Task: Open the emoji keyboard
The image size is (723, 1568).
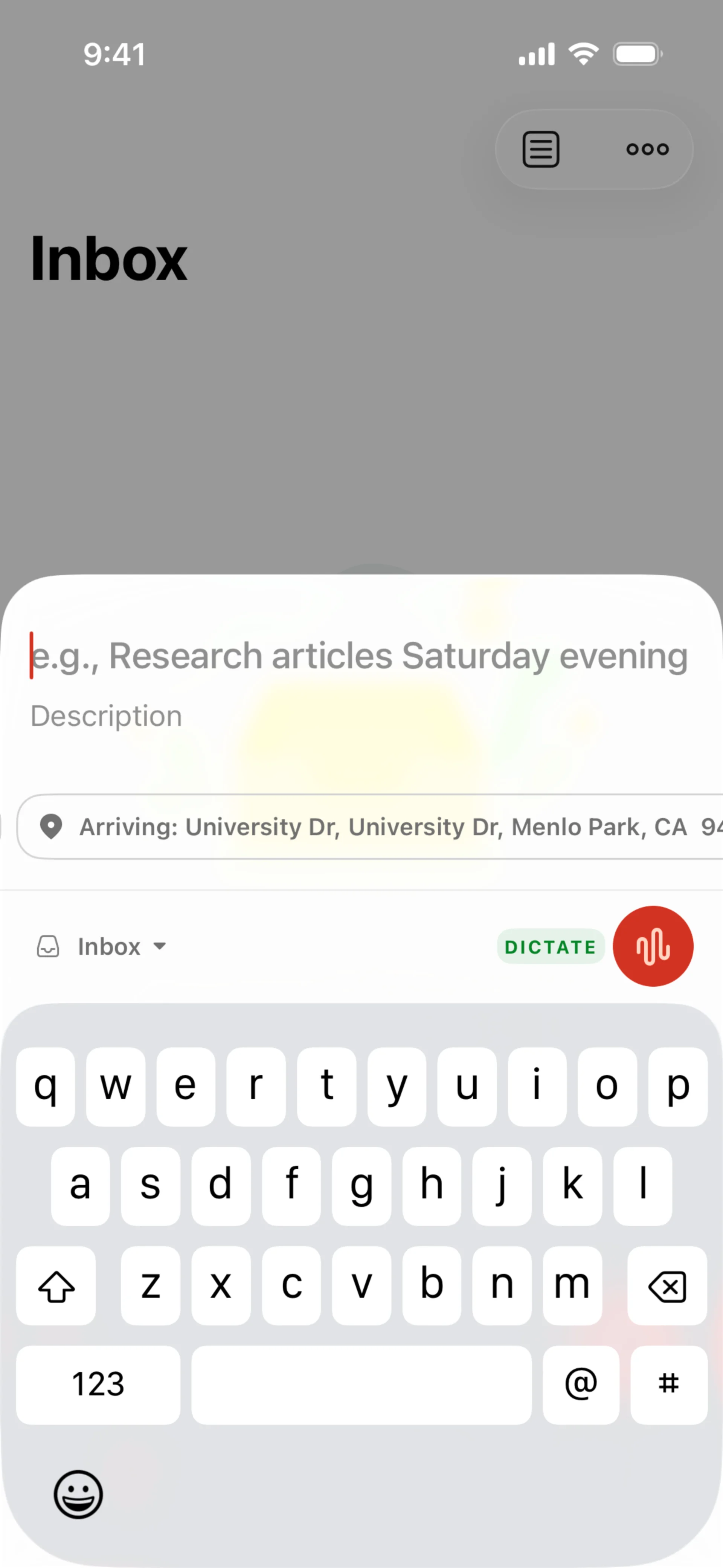Action: 78,1495
